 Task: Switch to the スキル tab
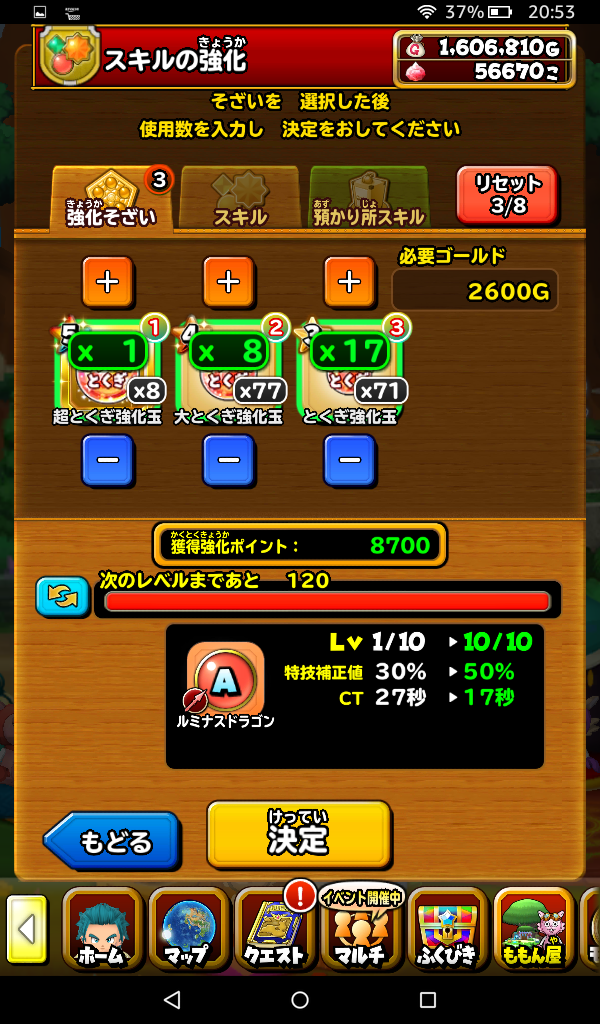[x=240, y=200]
